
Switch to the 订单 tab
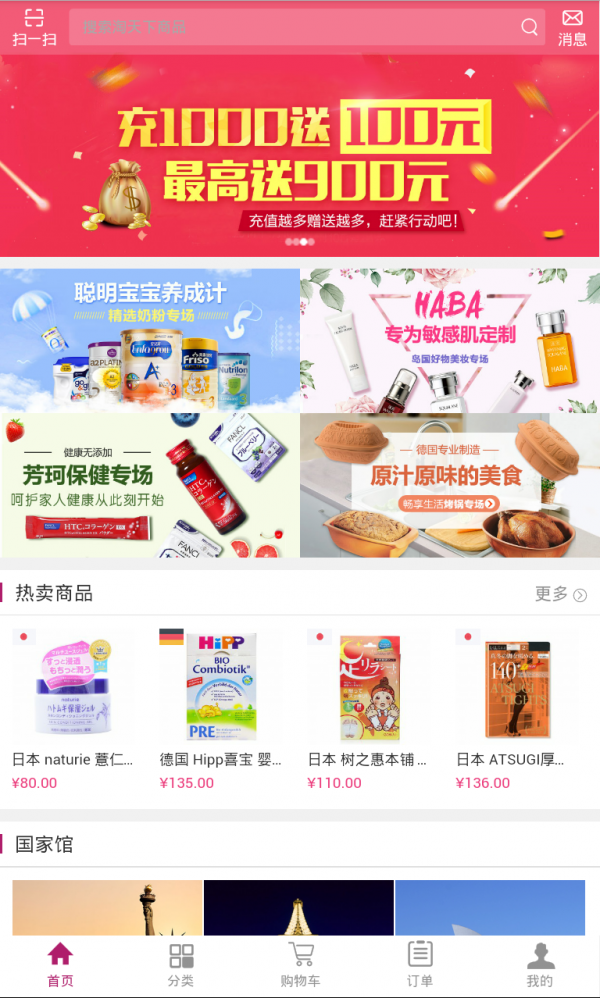pos(420,965)
